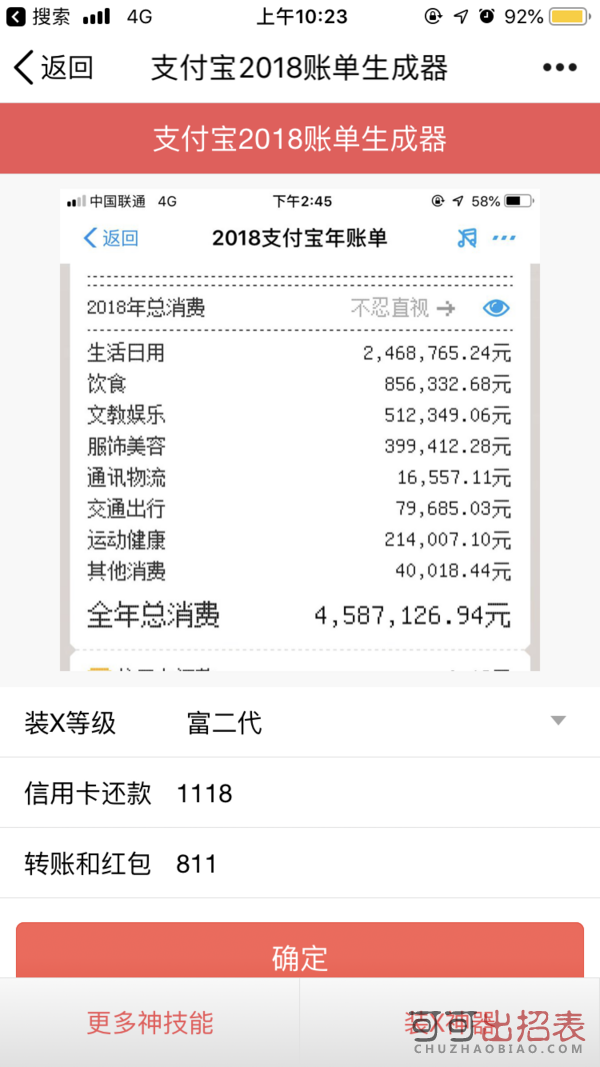This screenshot has width=600, height=1067.
Task: Return to search via status bar shortcut
Action: click(37, 16)
